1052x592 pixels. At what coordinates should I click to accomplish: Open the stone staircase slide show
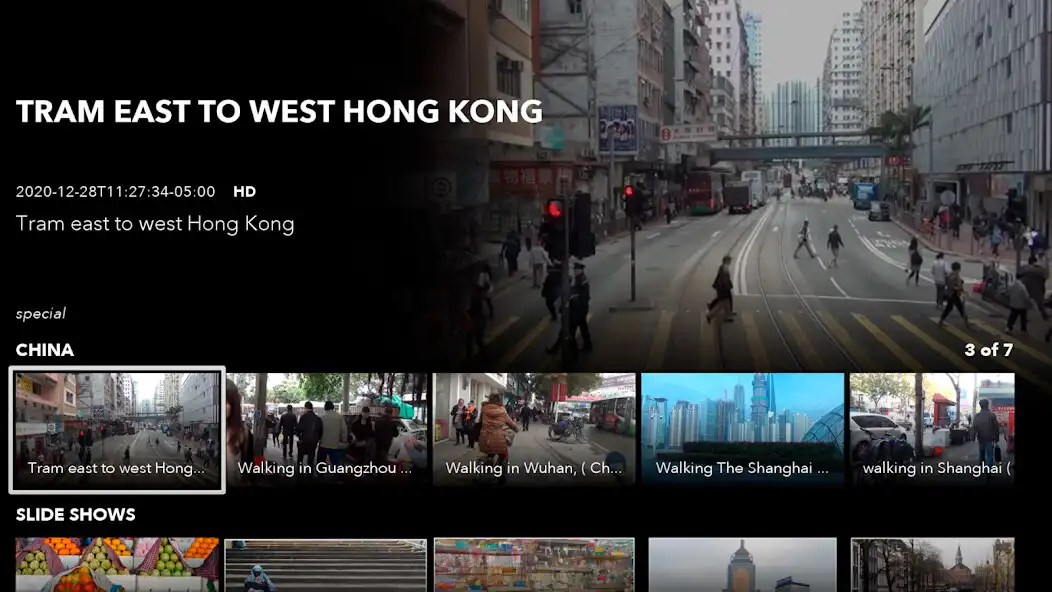[x=326, y=565]
